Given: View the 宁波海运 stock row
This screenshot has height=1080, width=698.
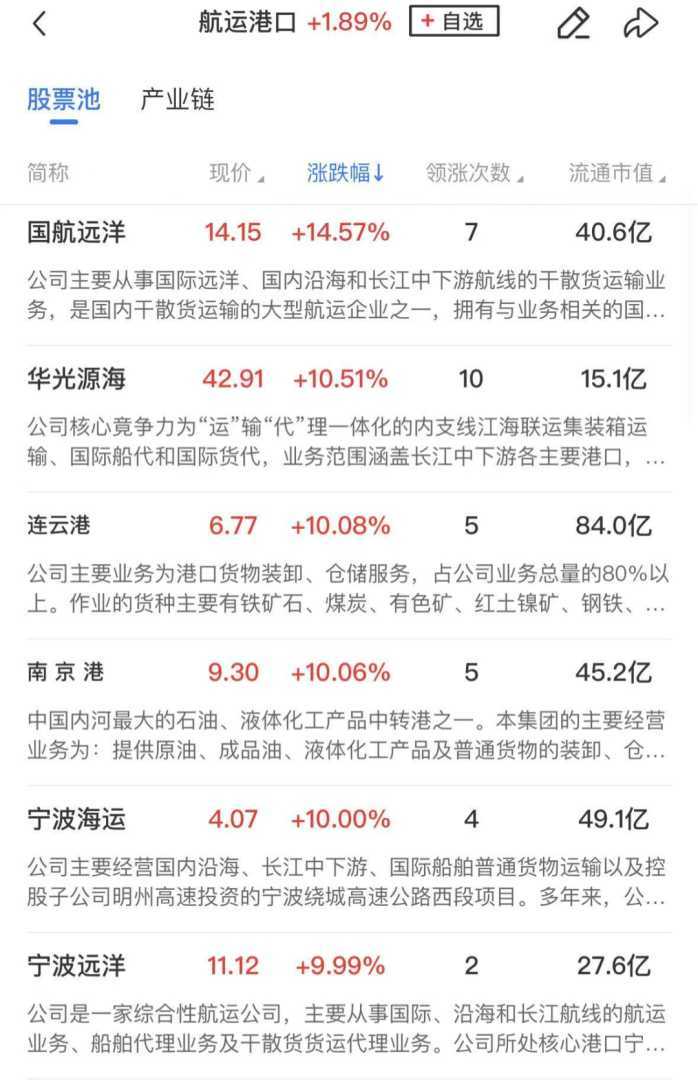Looking at the screenshot, I should 77,820.
